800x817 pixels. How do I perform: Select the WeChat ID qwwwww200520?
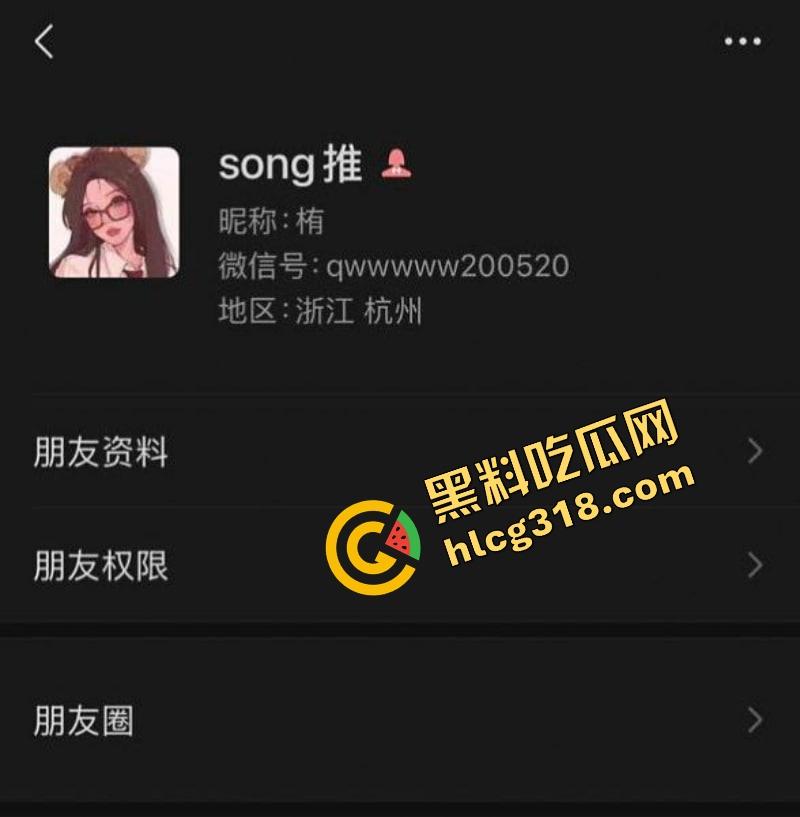click(x=393, y=266)
